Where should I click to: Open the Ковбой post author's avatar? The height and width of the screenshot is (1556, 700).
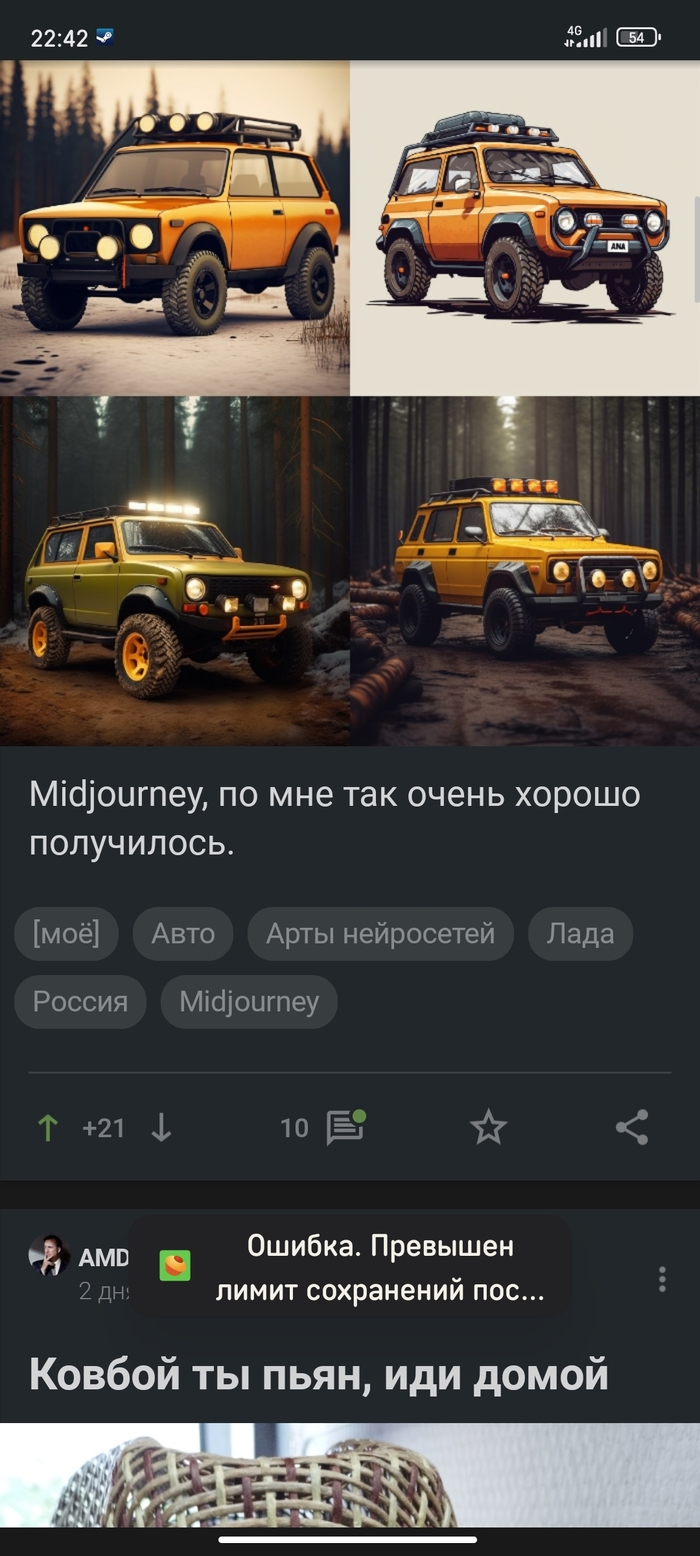(48, 1256)
